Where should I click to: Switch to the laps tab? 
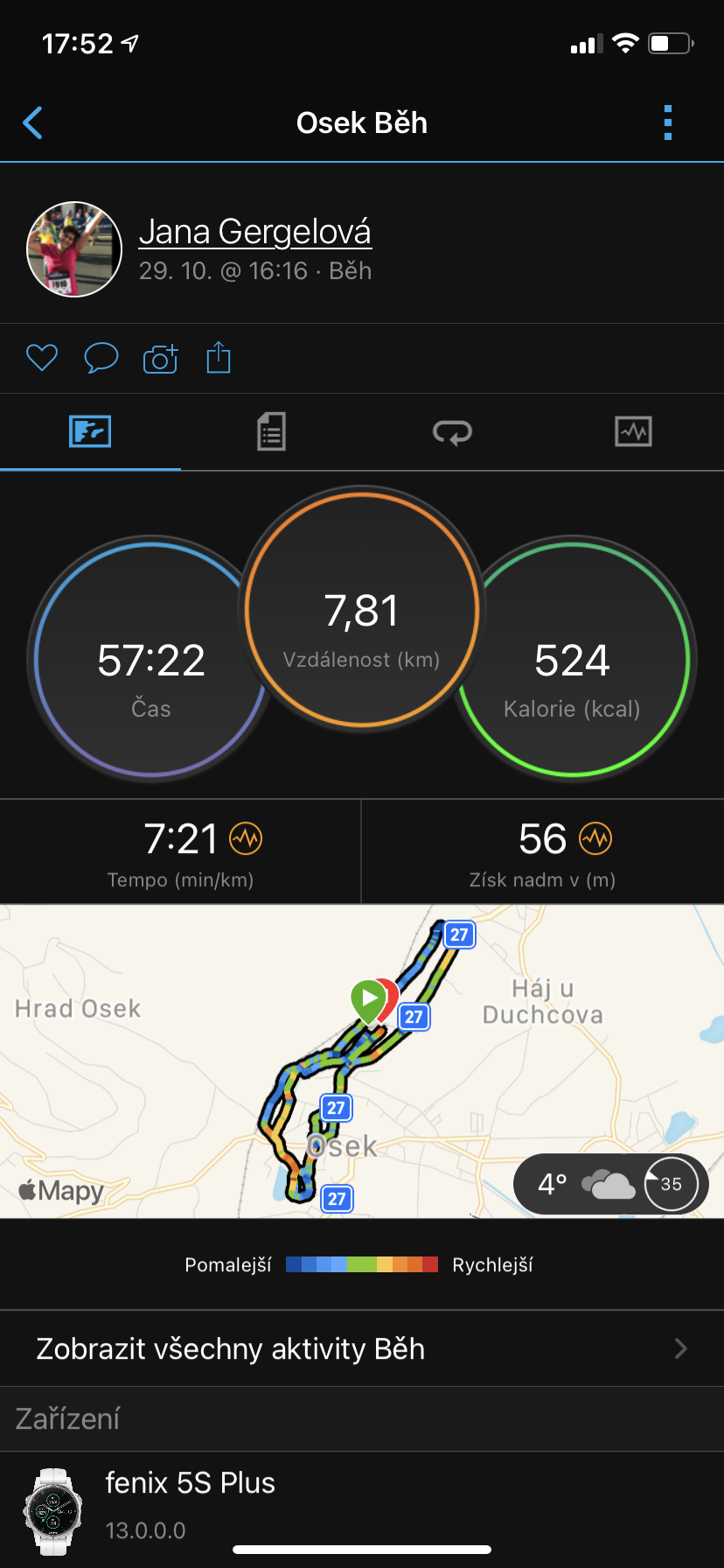(452, 432)
